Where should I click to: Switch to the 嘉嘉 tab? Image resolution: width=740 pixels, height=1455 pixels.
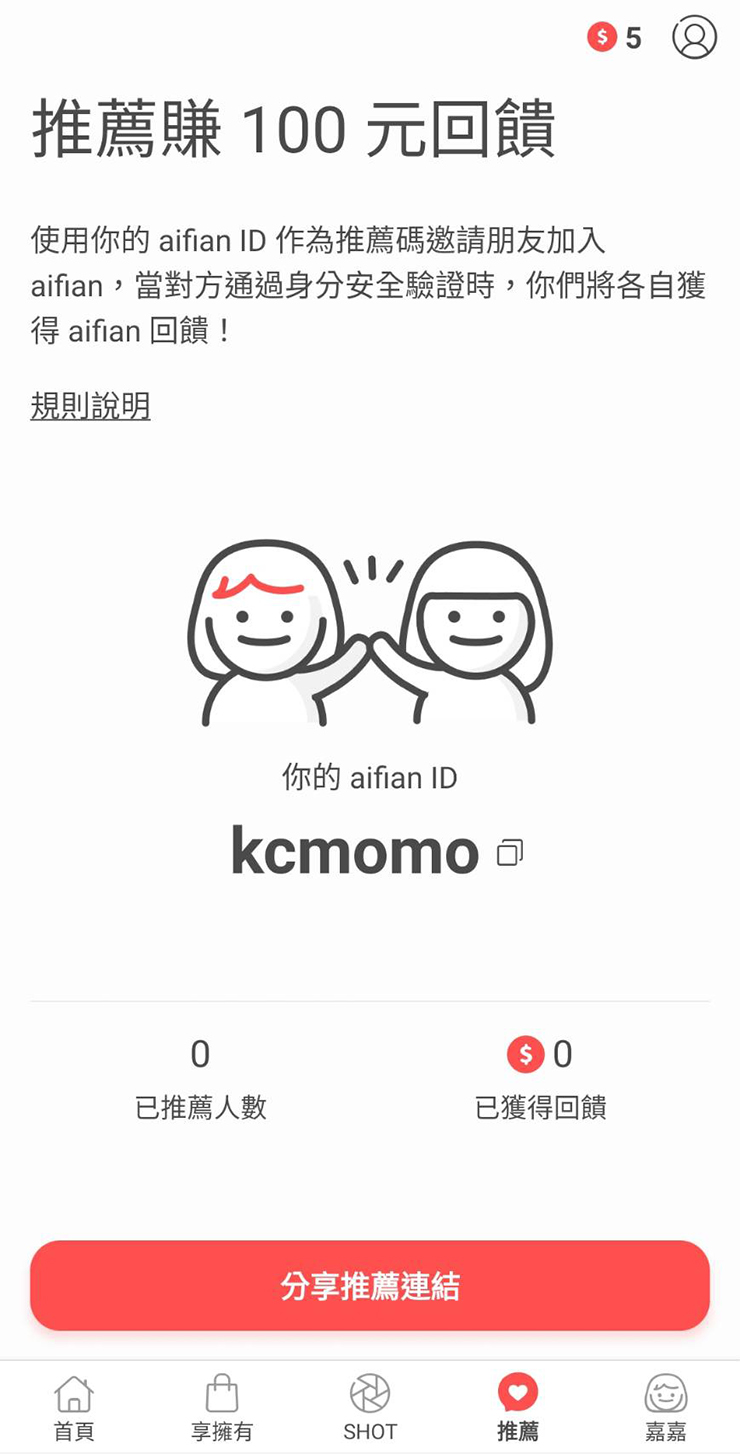click(x=666, y=1407)
